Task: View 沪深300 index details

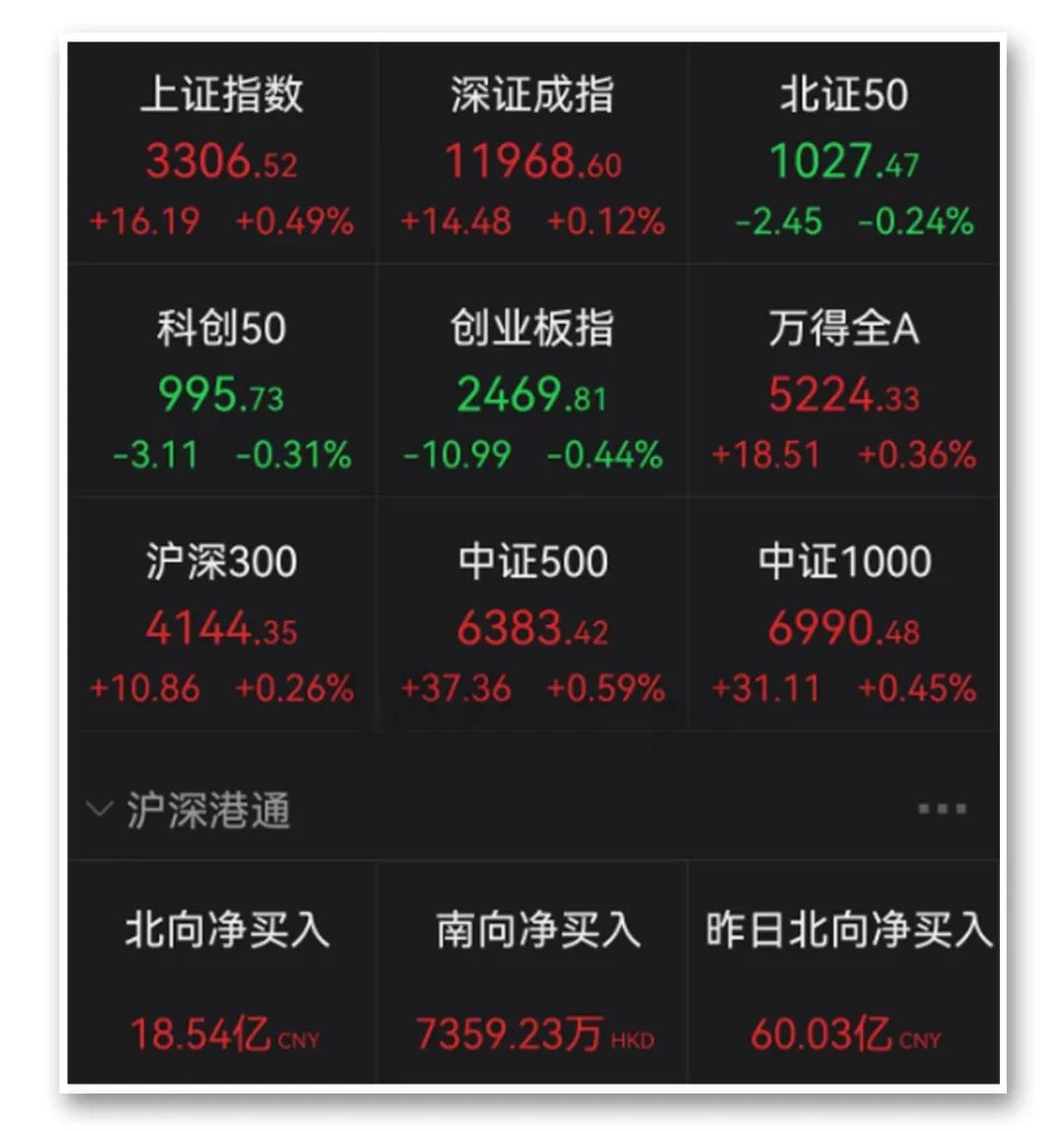Action: (x=222, y=624)
